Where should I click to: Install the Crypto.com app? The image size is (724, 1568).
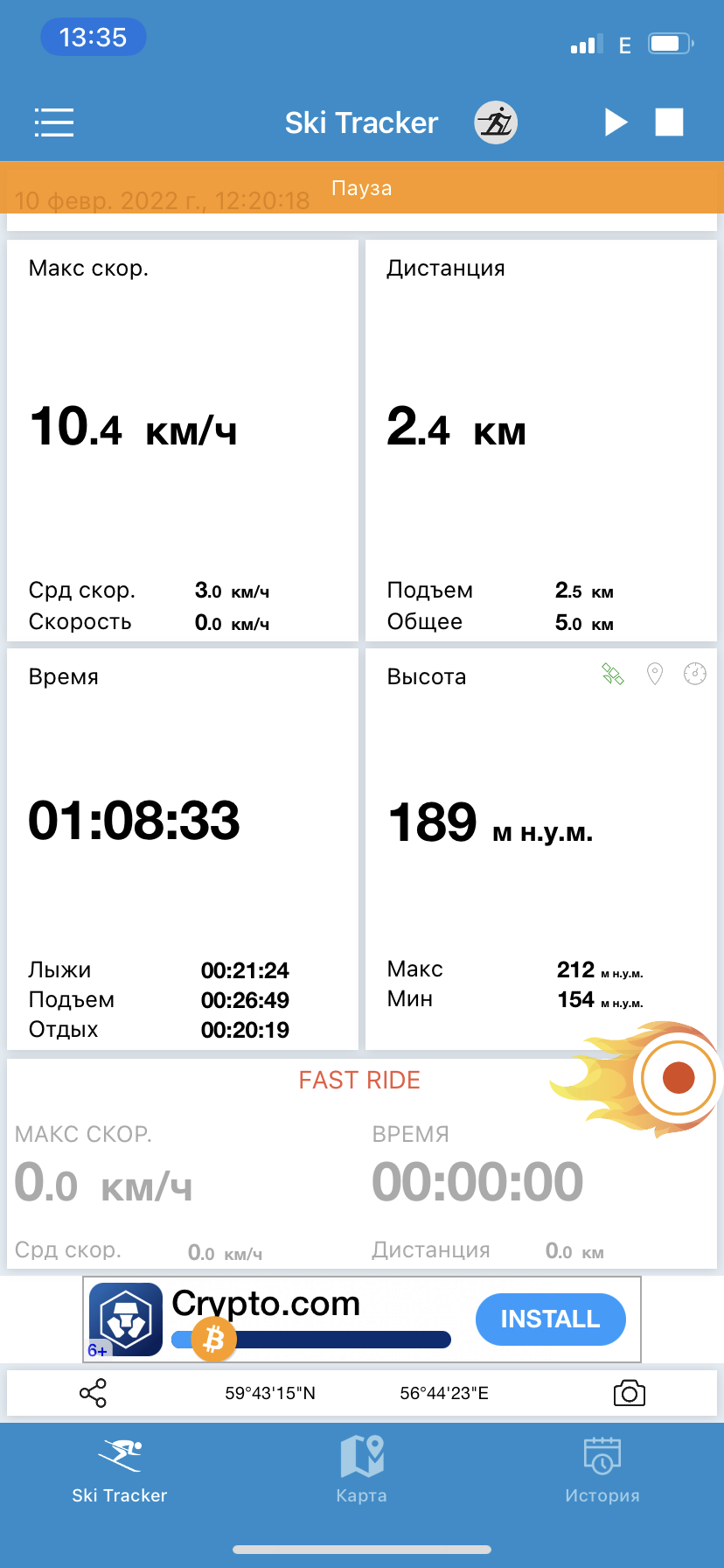550,1319
